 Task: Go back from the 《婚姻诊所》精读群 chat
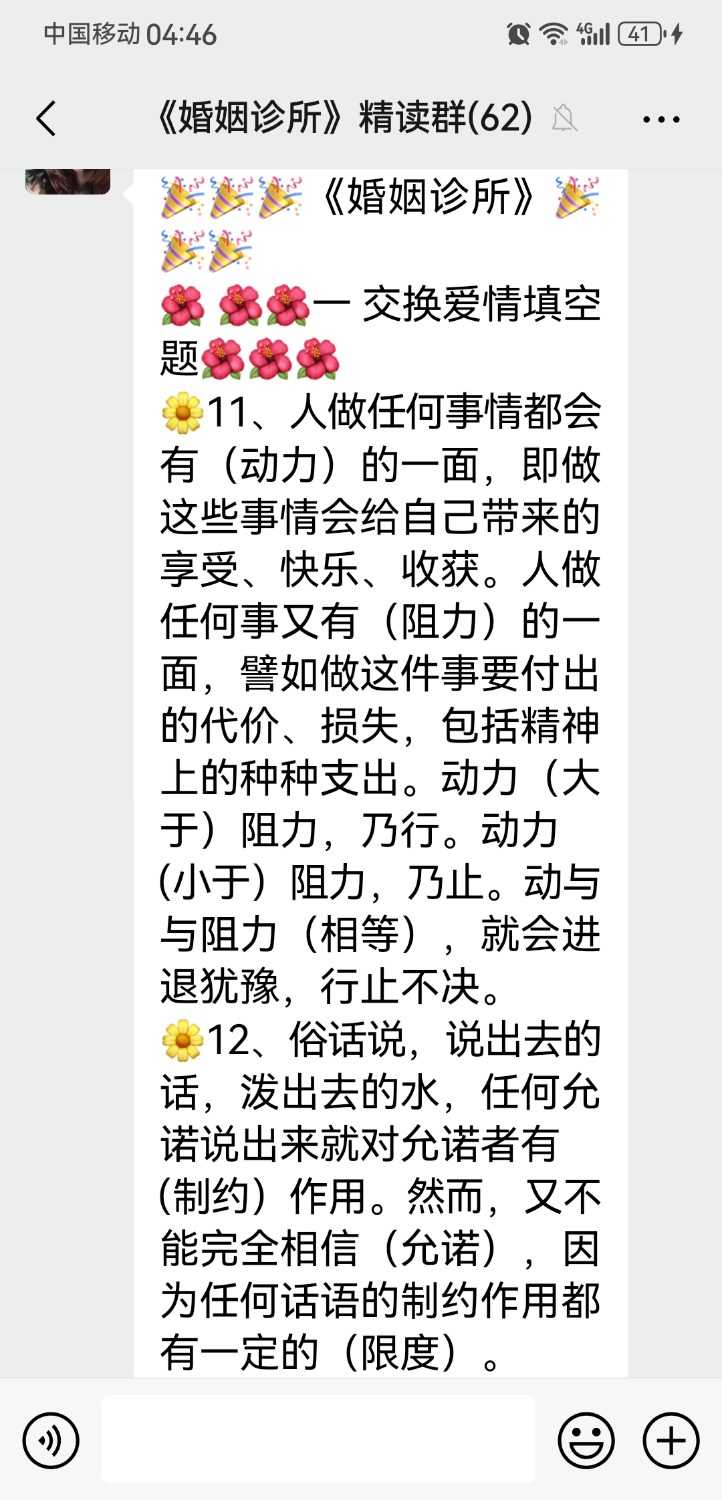[46, 120]
